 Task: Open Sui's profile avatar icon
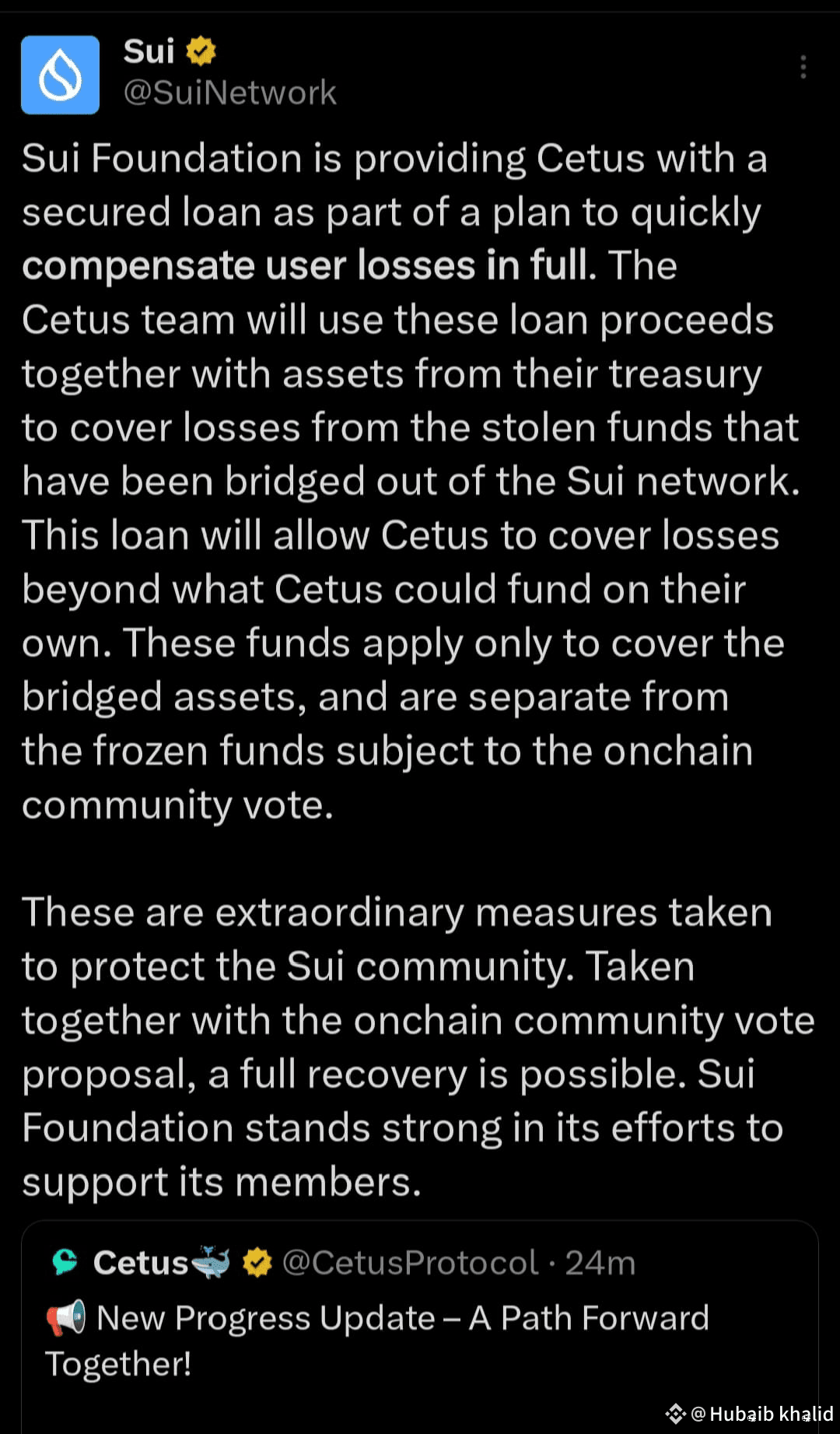[x=60, y=75]
